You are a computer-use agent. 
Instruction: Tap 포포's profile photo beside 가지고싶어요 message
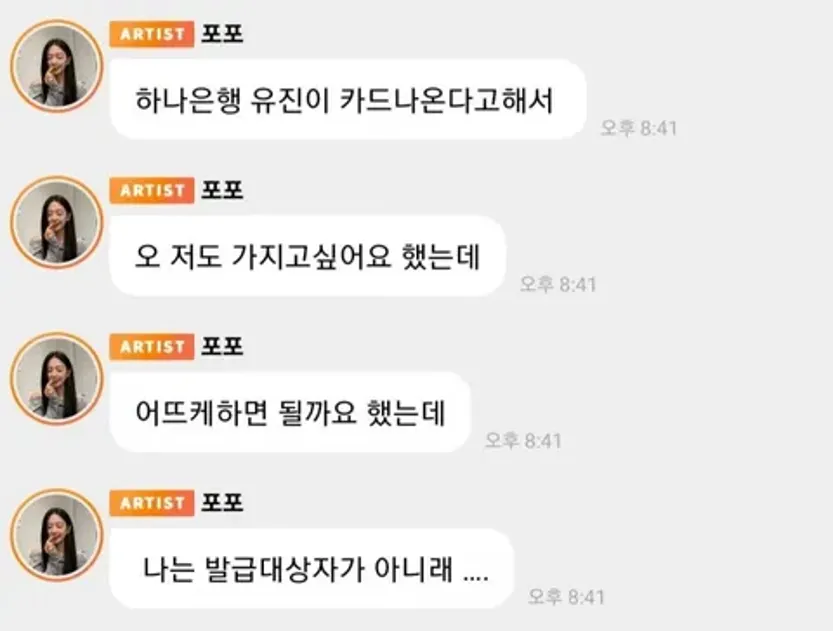(x=56, y=223)
